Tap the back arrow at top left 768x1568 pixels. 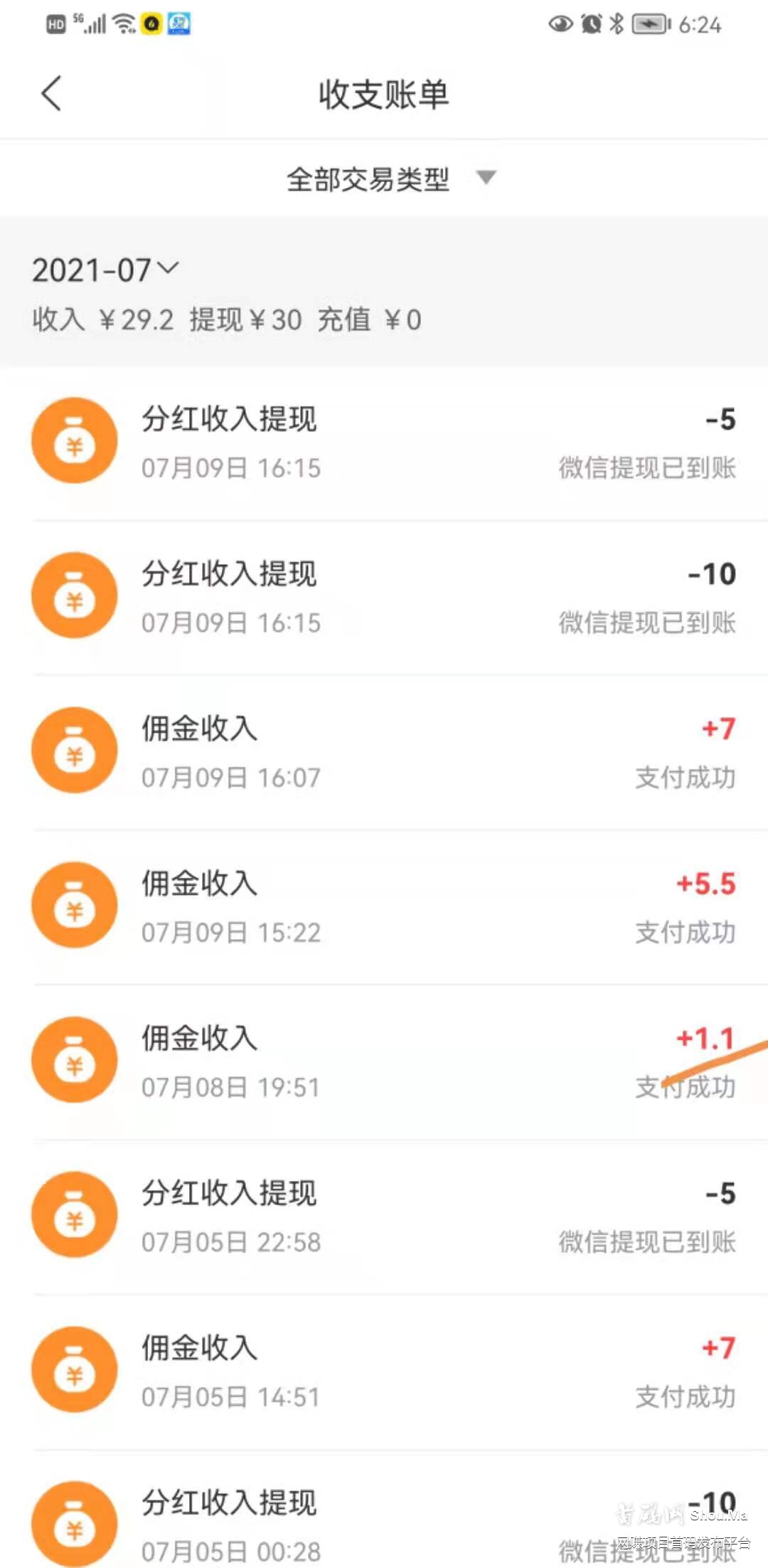pyautogui.click(x=50, y=93)
